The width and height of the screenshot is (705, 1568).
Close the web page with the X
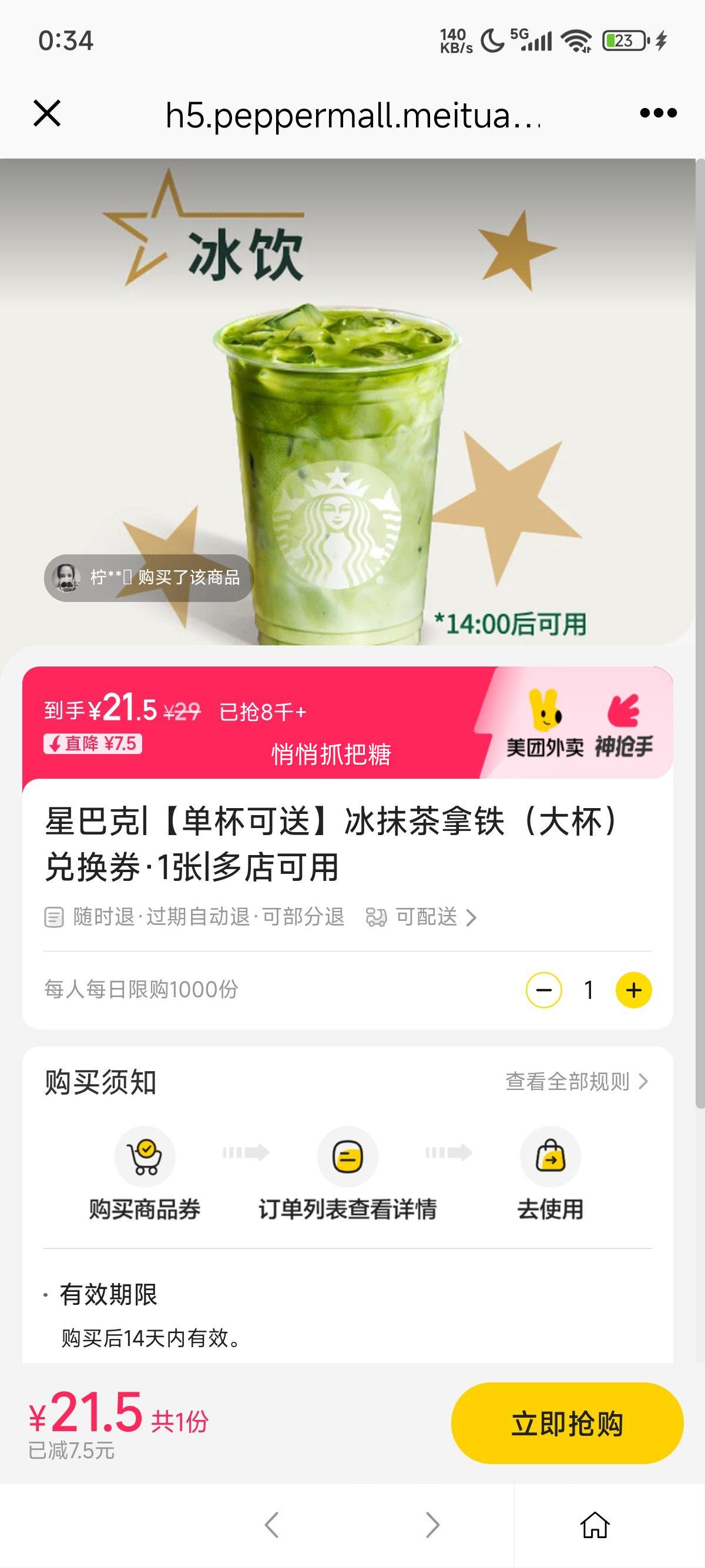click(47, 113)
